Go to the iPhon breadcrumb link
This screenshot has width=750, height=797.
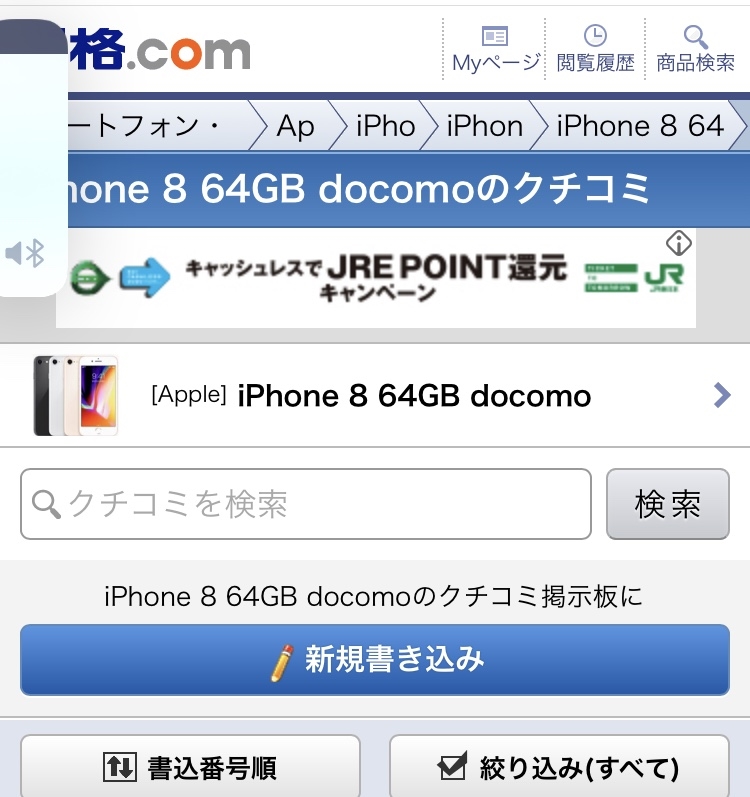point(484,127)
